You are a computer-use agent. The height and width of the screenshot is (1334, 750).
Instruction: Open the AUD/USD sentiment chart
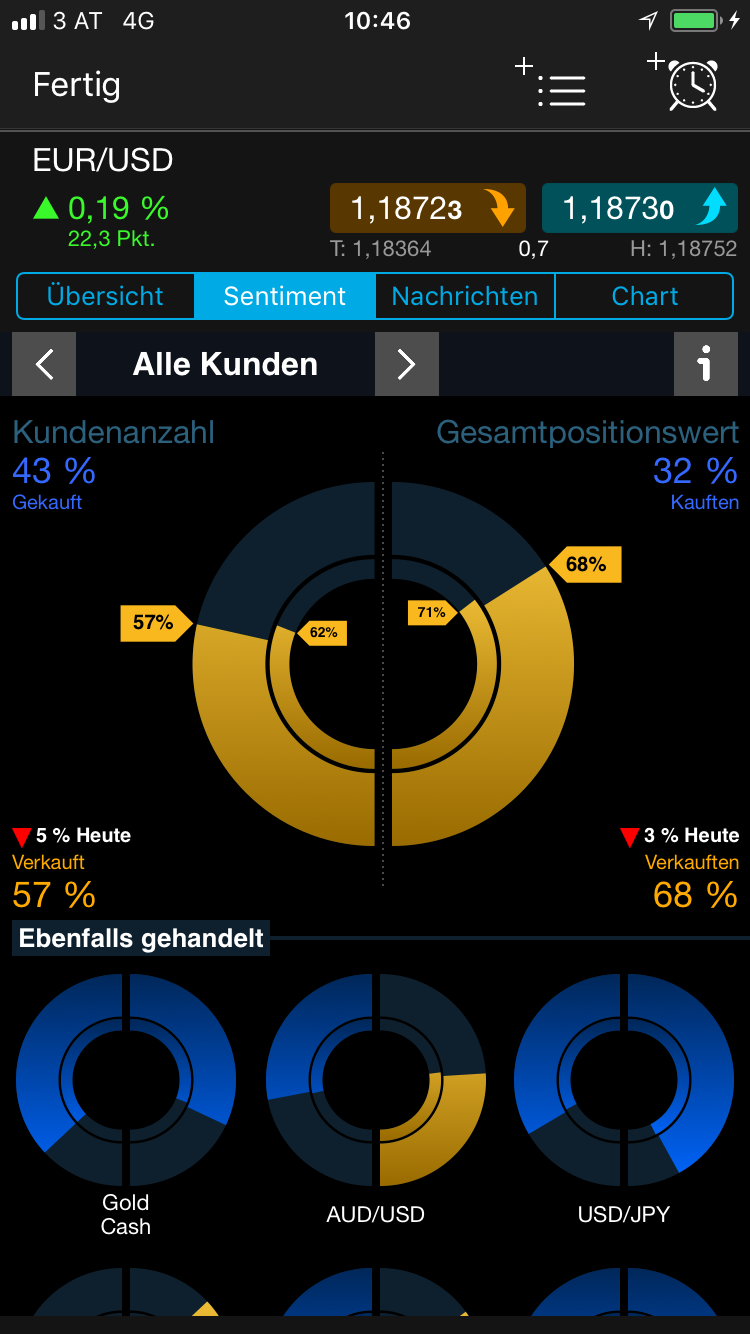point(375,1081)
